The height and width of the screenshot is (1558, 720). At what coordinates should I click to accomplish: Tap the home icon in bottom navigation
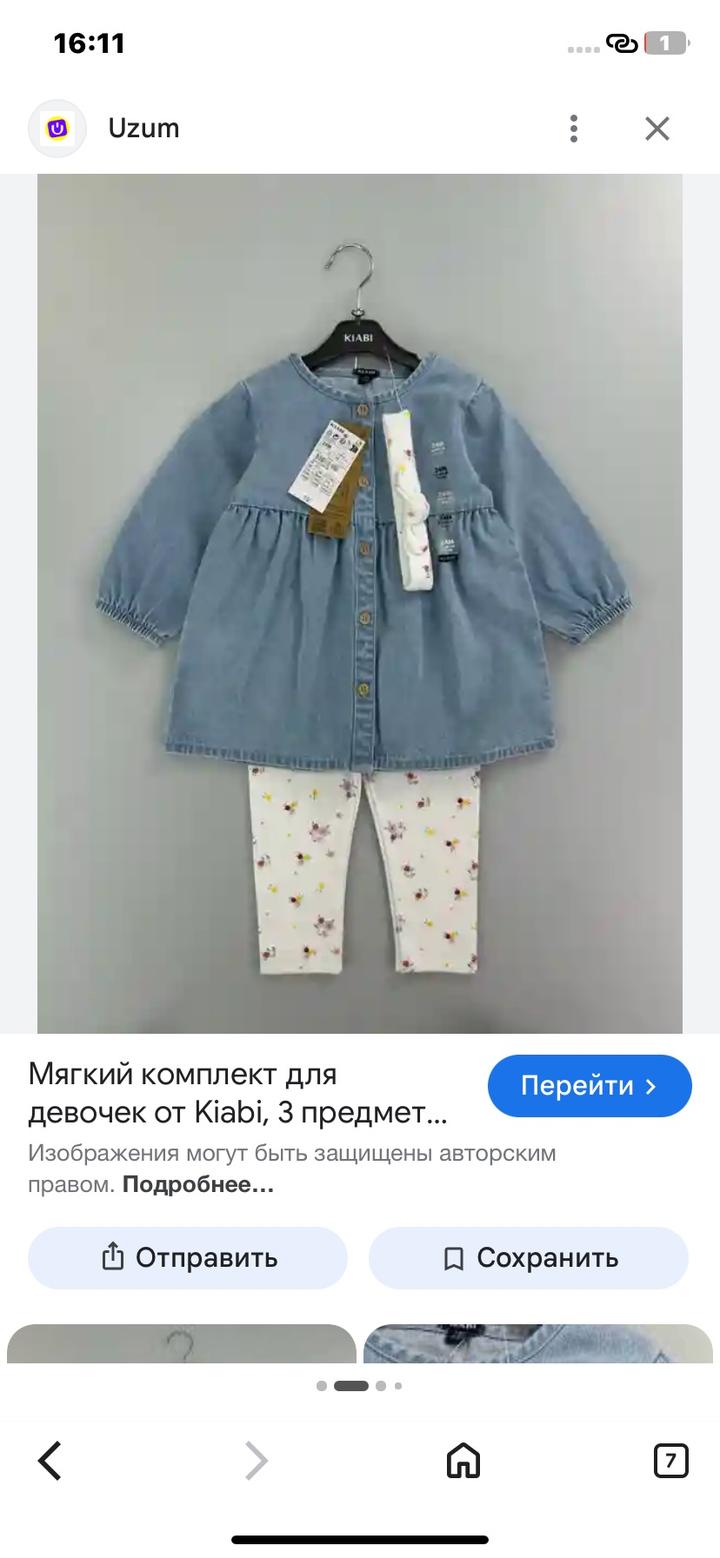click(x=460, y=1462)
